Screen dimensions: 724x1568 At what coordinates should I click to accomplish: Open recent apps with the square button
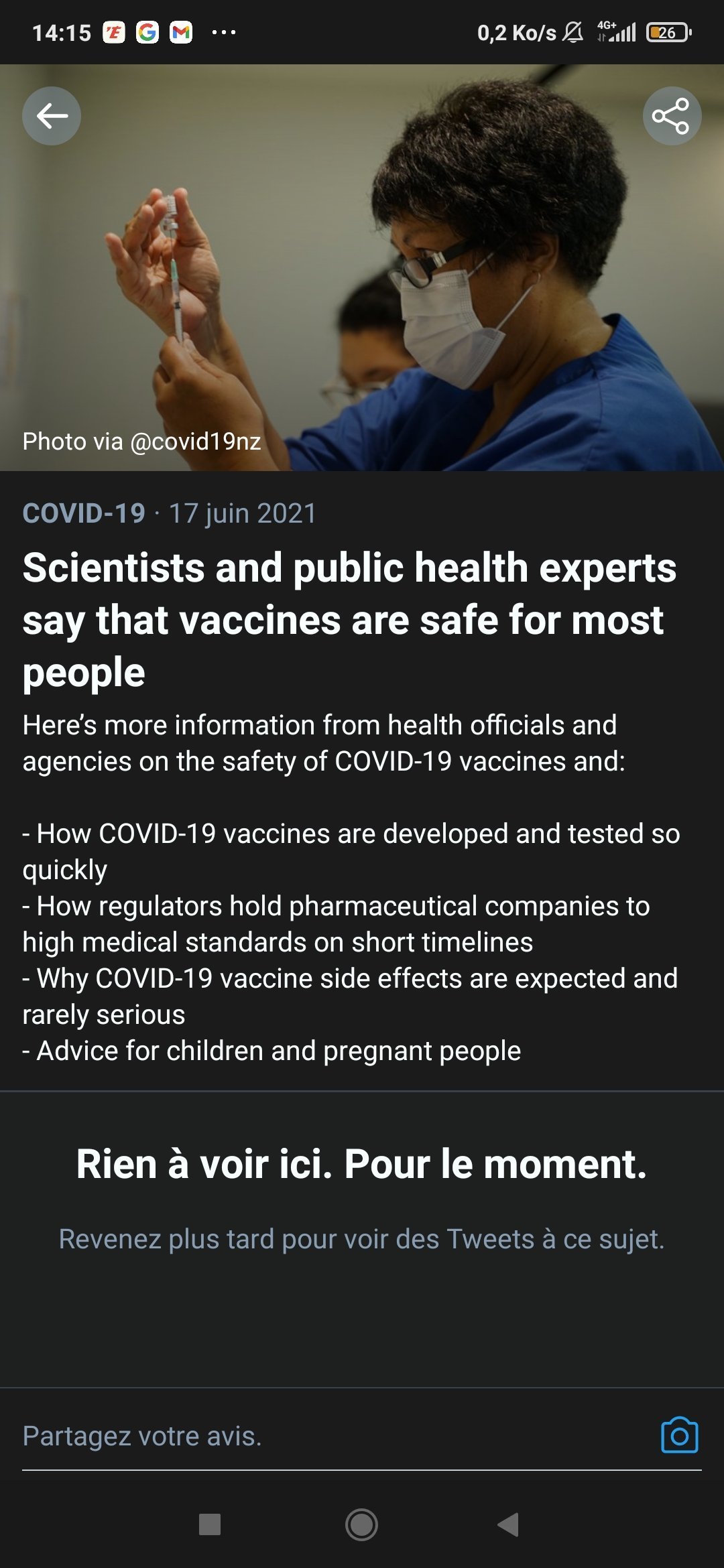(x=210, y=1524)
